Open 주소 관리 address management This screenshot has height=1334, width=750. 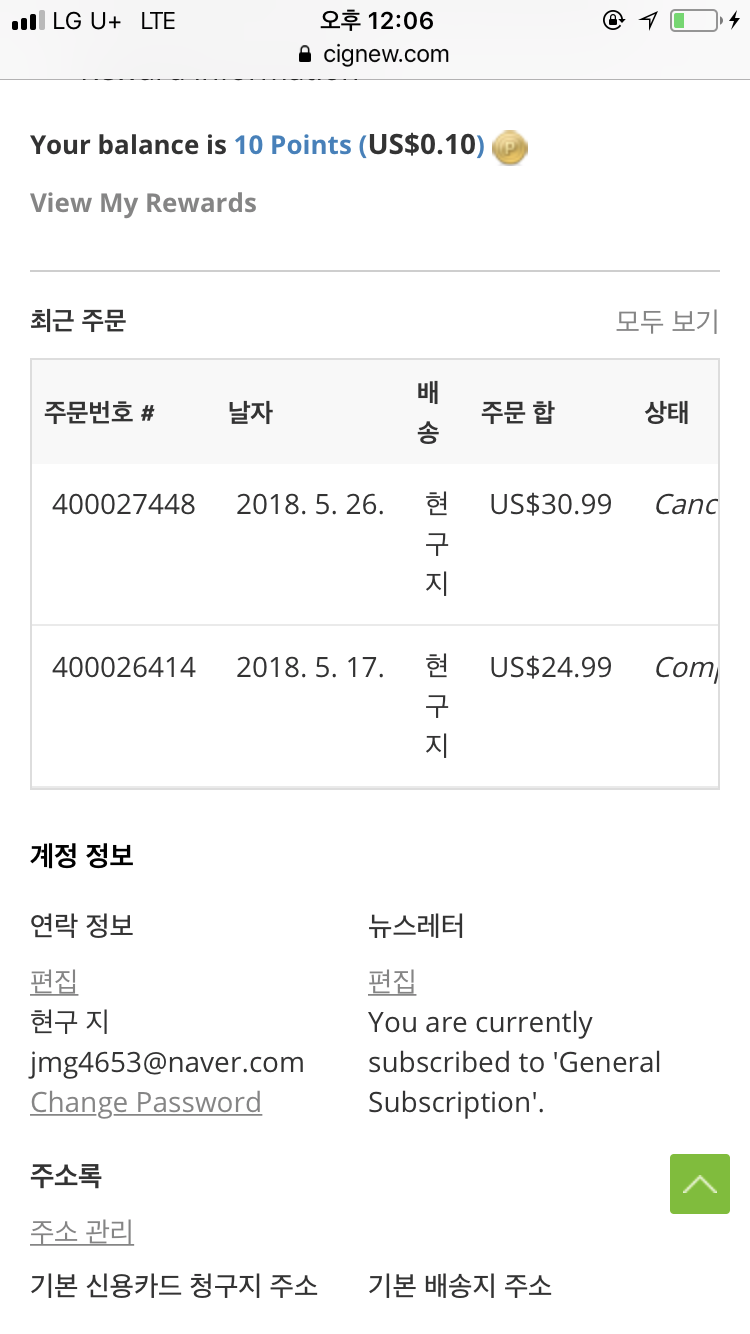82,1231
